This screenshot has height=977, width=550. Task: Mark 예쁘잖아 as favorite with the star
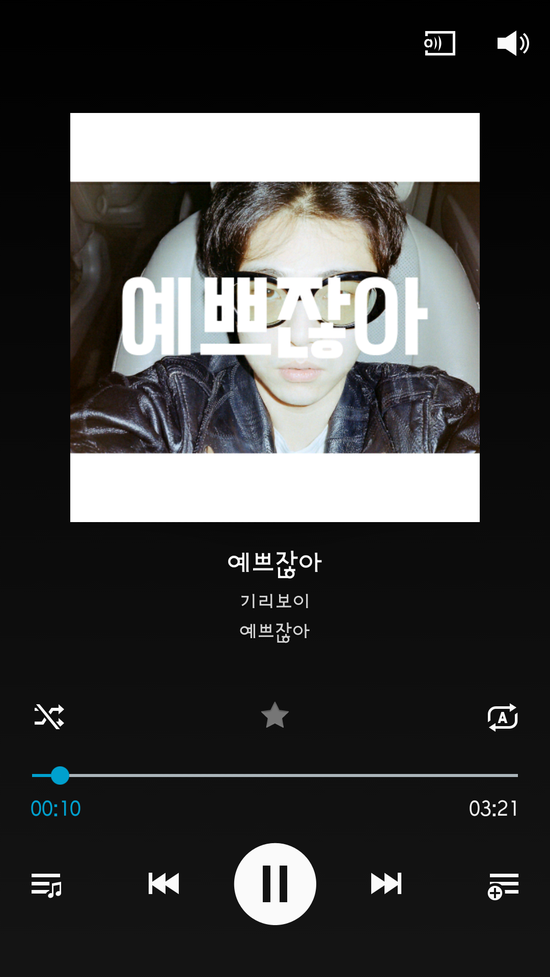click(275, 715)
